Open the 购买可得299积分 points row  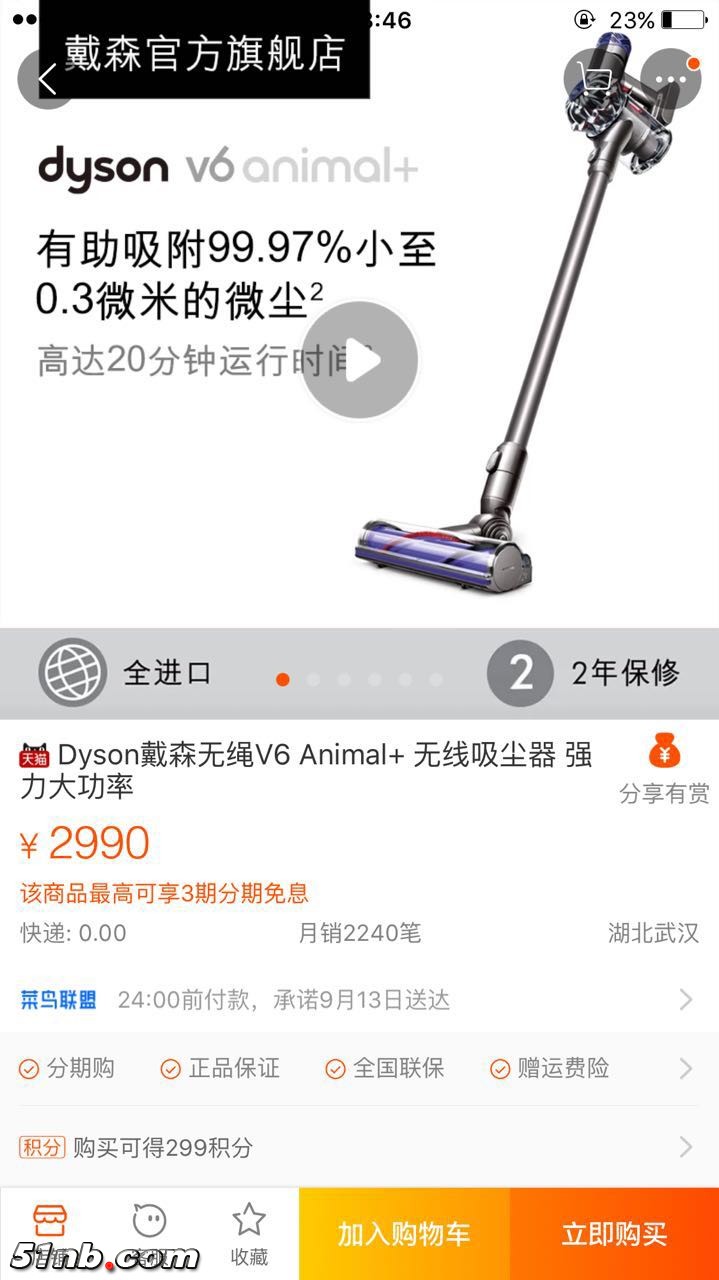pos(358,1147)
